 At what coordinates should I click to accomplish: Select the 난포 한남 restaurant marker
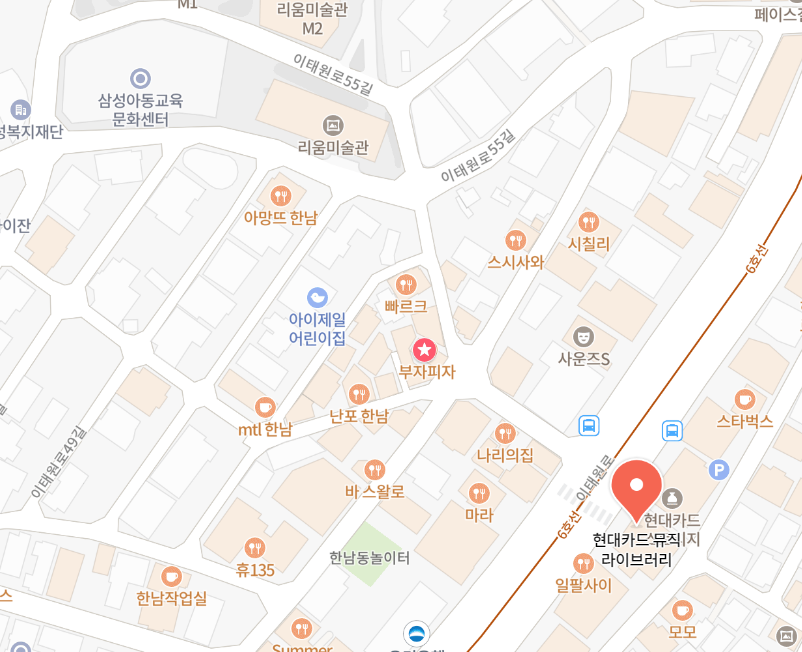(x=358, y=393)
